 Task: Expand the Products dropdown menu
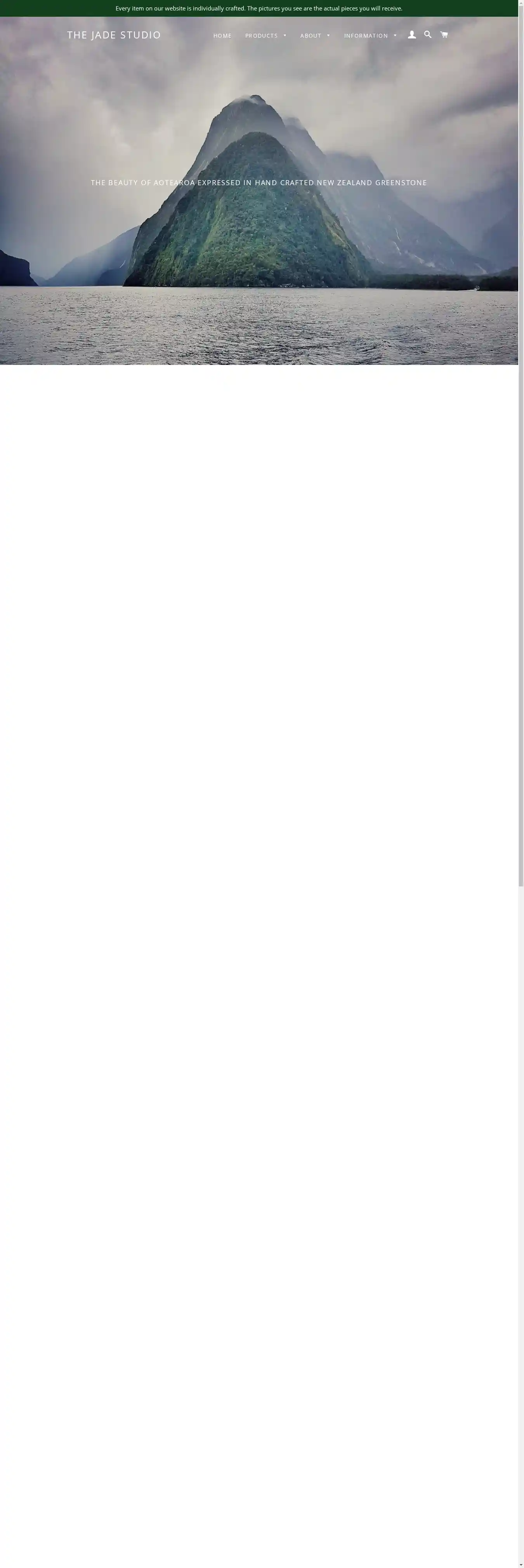tap(265, 36)
